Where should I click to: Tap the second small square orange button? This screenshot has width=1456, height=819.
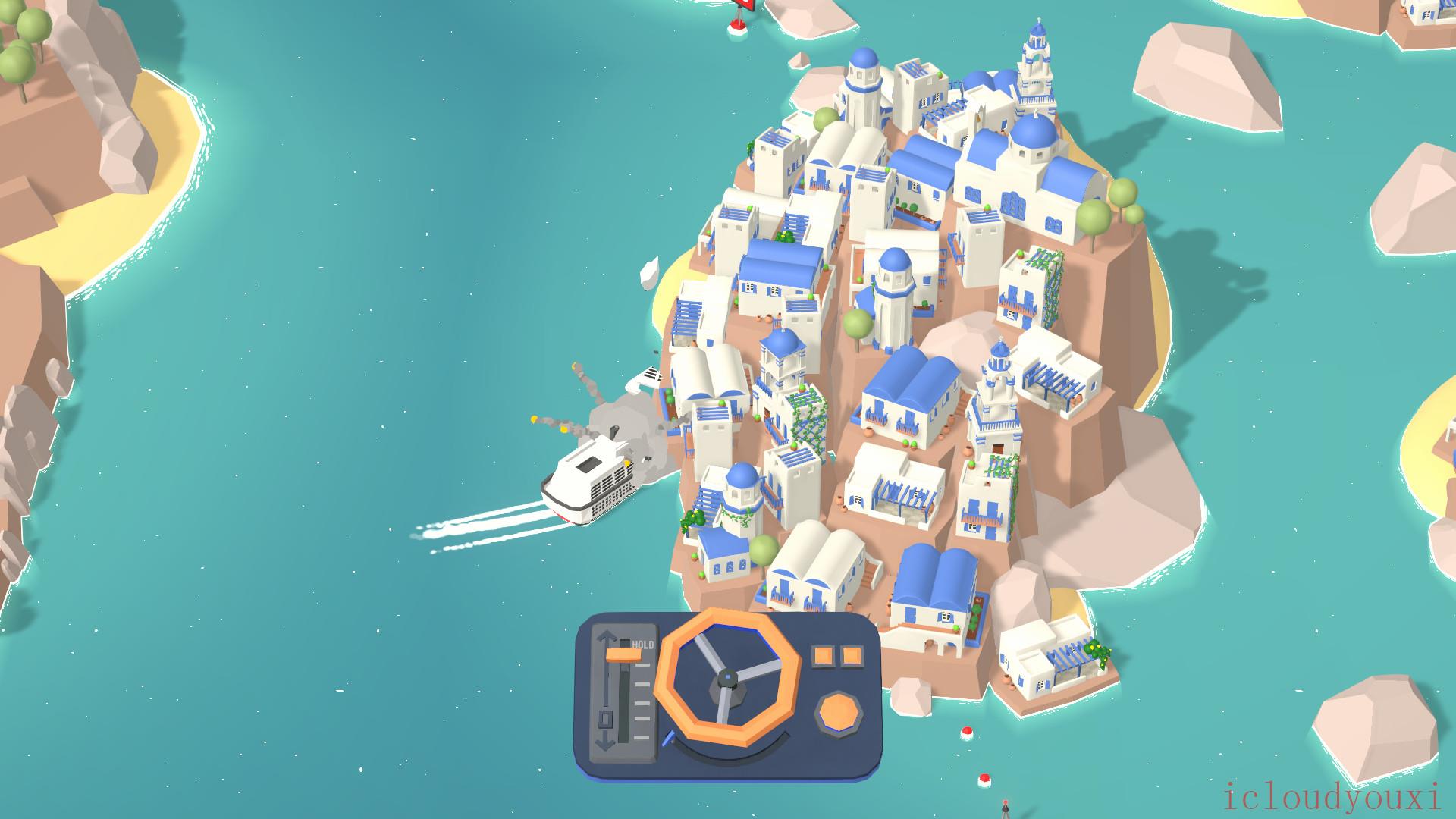click(852, 655)
